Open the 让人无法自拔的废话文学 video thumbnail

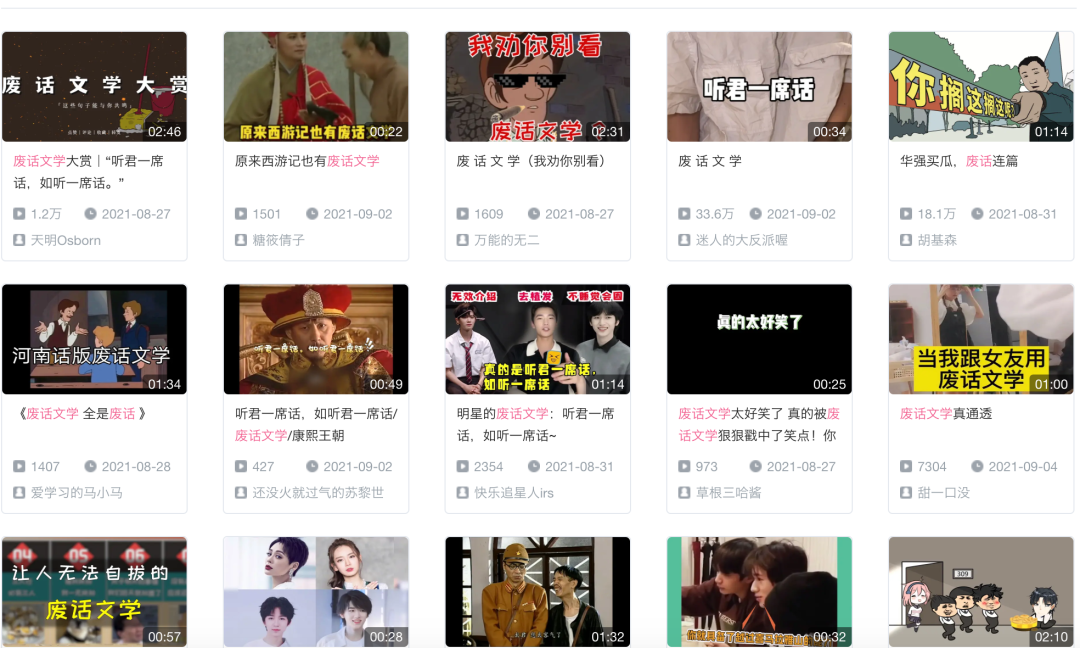[94, 591]
